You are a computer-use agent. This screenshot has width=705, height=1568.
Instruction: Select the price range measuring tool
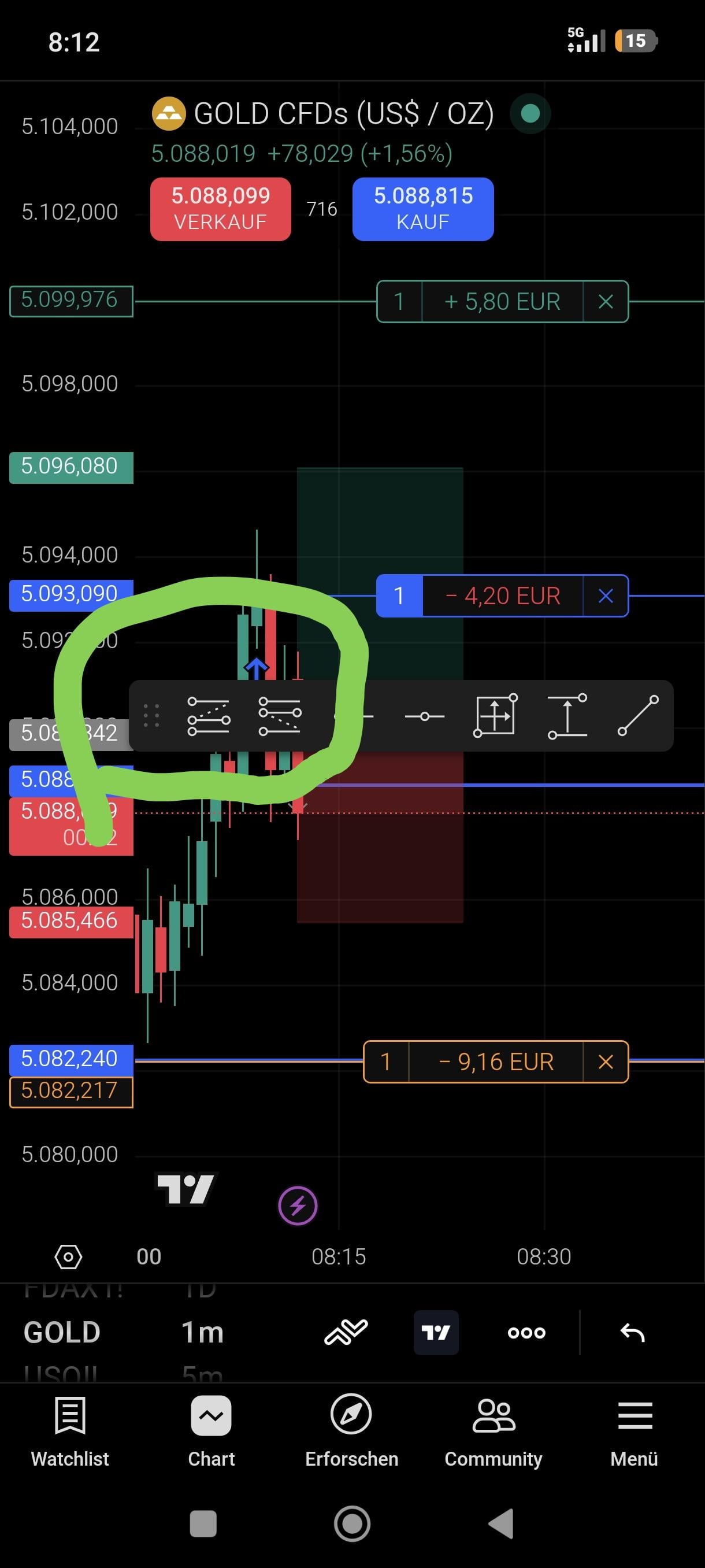(x=567, y=716)
